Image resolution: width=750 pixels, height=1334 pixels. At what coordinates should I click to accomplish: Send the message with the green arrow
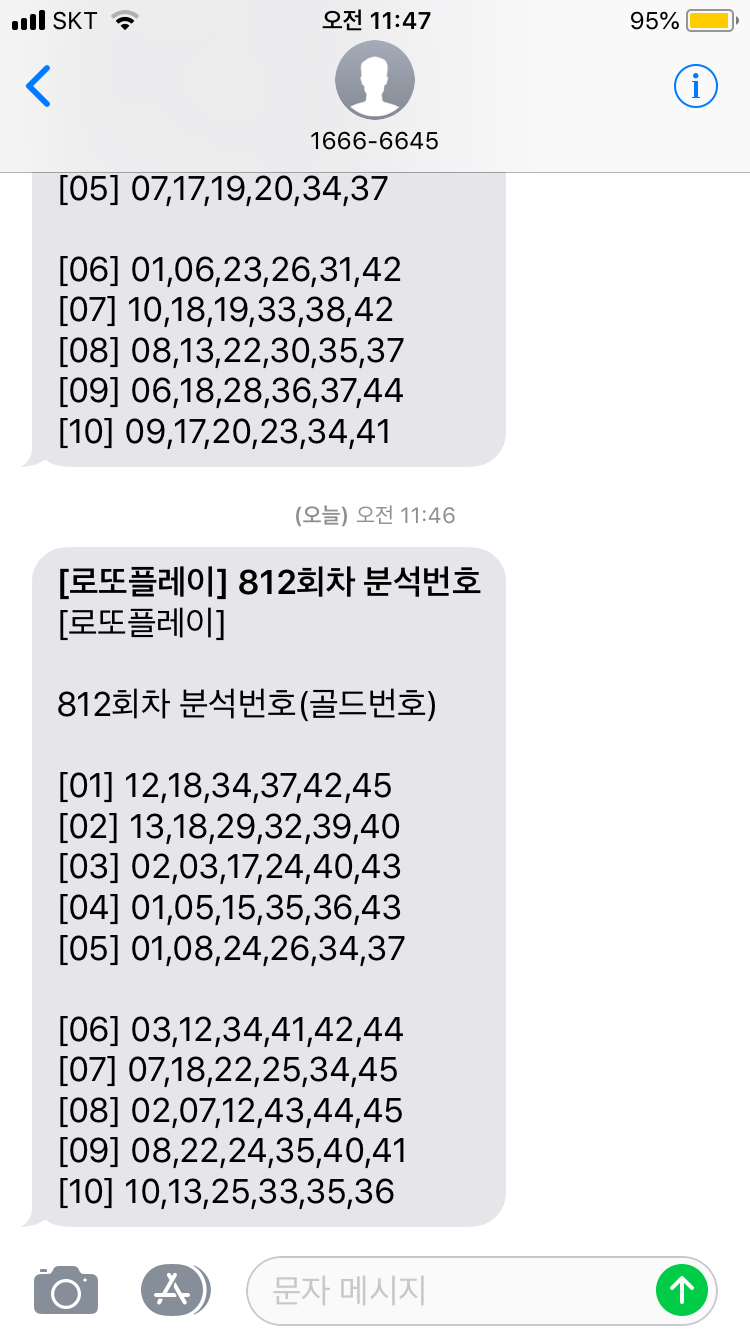(x=681, y=1290)
